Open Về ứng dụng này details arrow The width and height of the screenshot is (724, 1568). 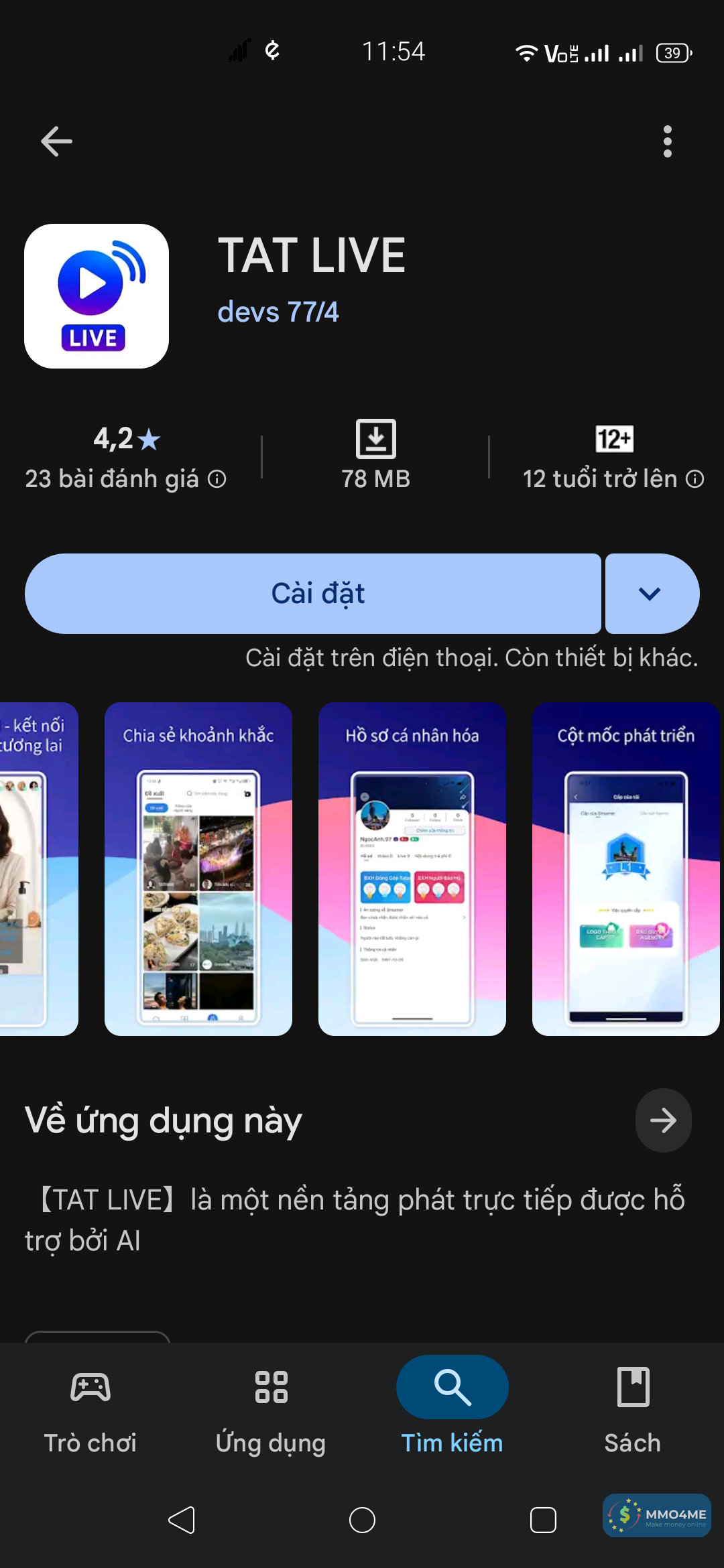click(663, 1120)
